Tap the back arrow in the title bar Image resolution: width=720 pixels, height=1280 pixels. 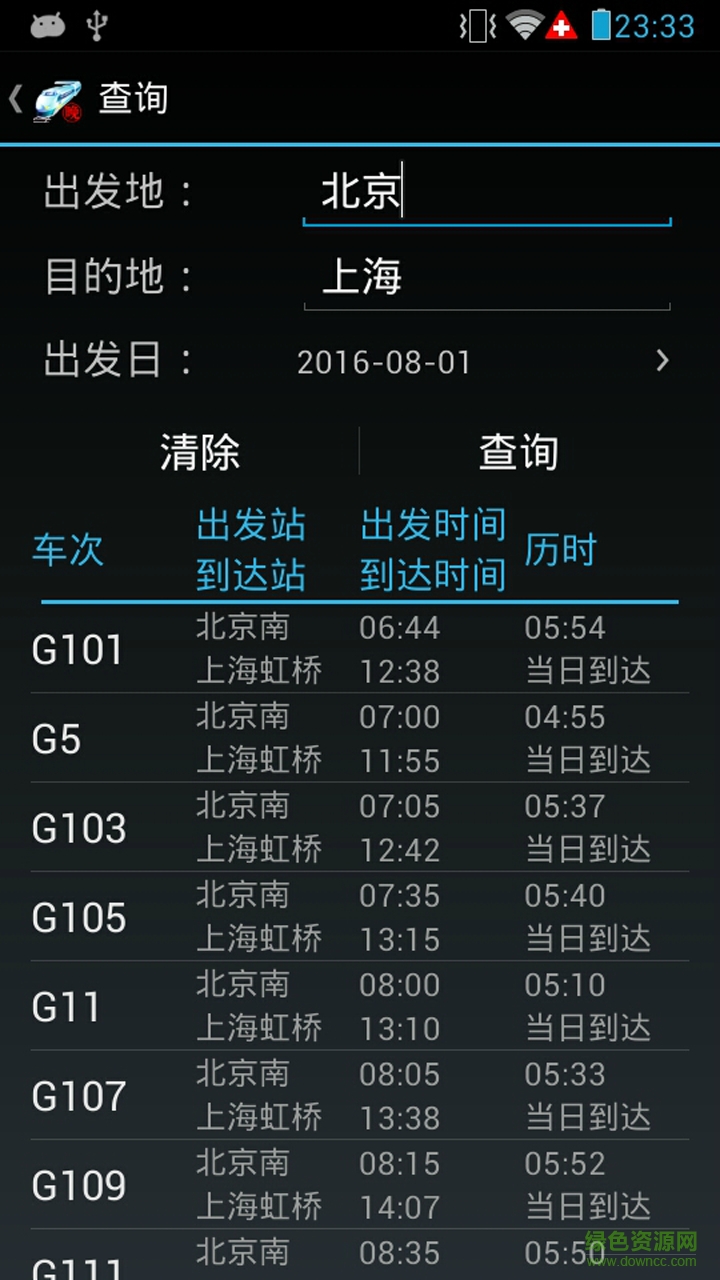pos(15,97)
